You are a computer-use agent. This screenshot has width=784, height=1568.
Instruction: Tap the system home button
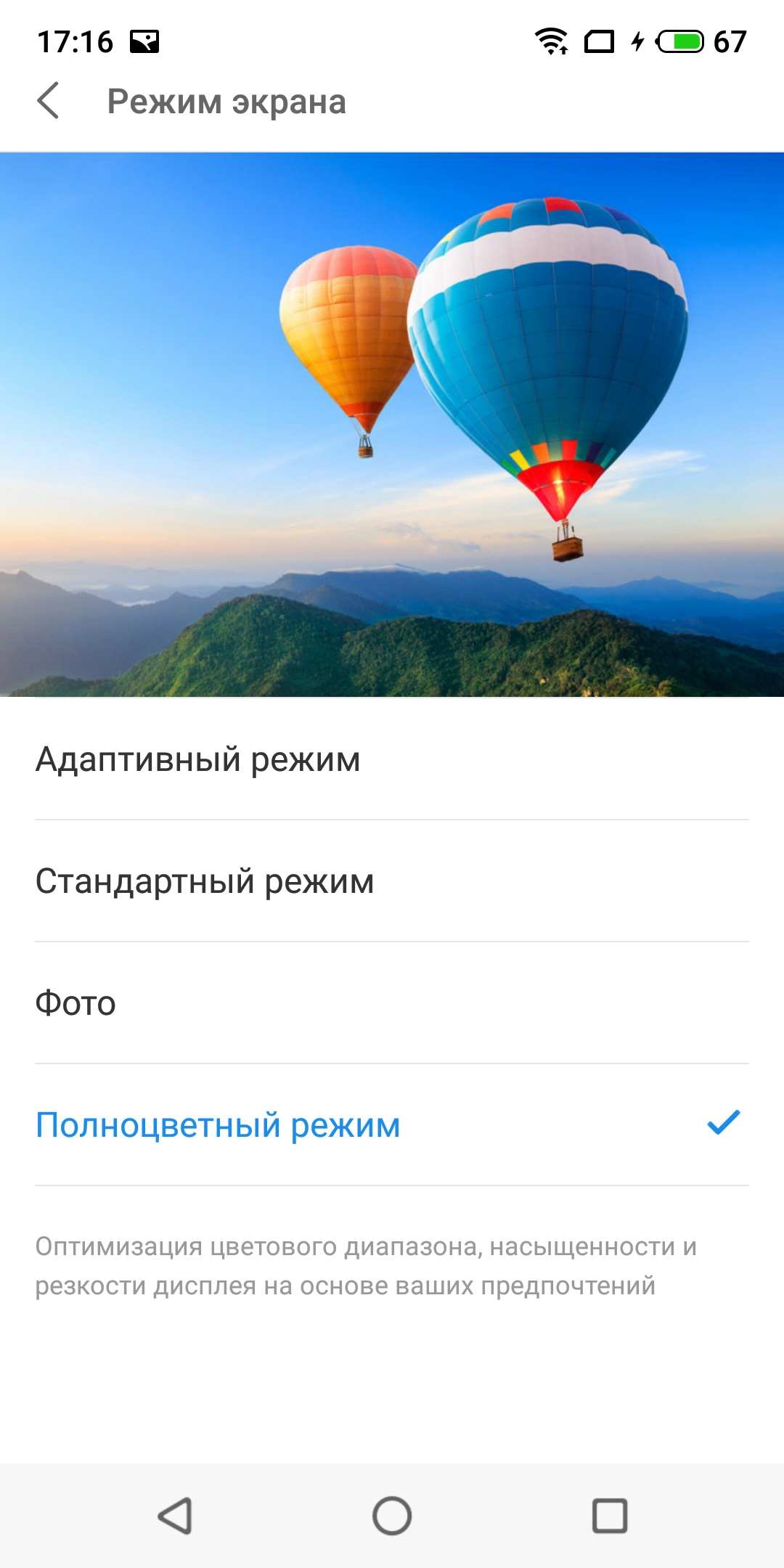coord(392,1516)
